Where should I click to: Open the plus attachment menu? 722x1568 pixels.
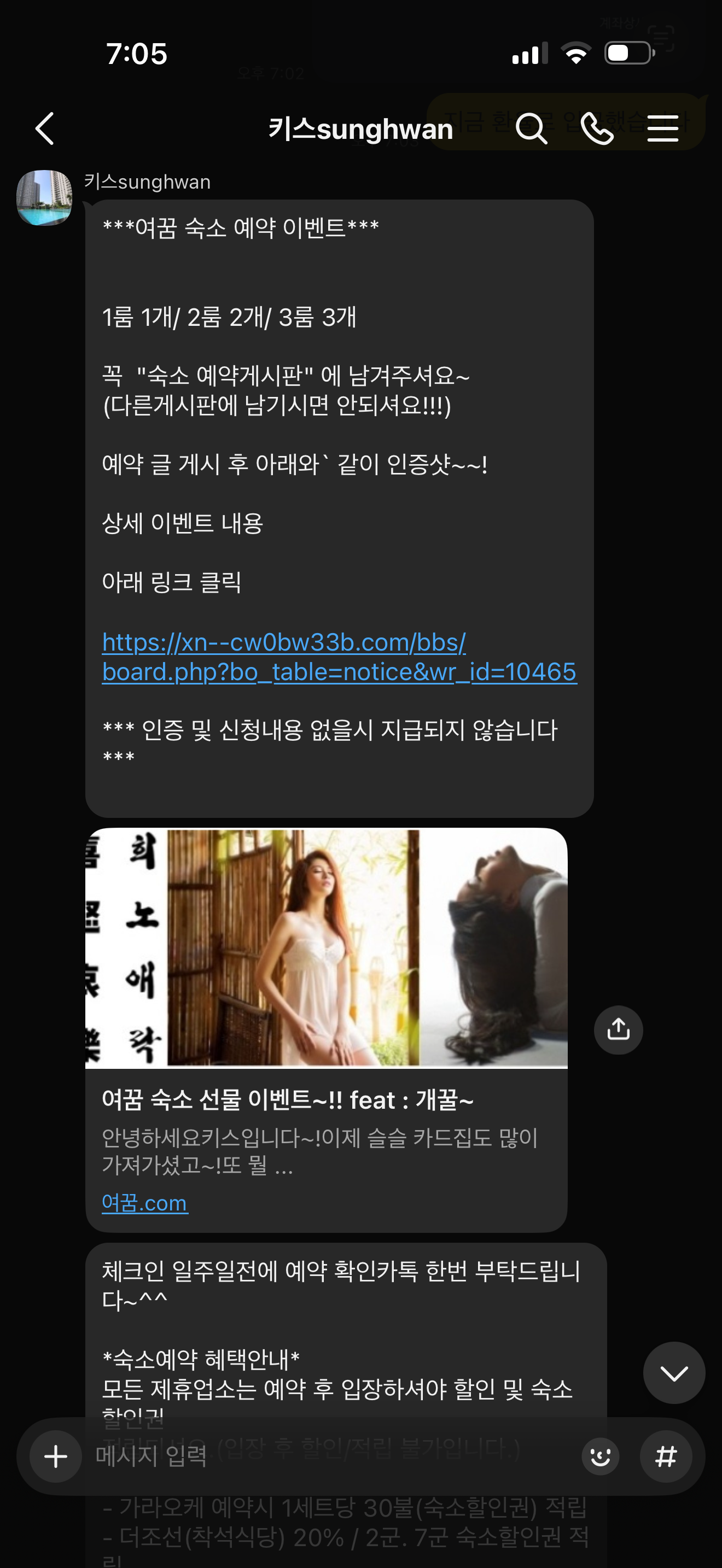[x=56, y=1456]
